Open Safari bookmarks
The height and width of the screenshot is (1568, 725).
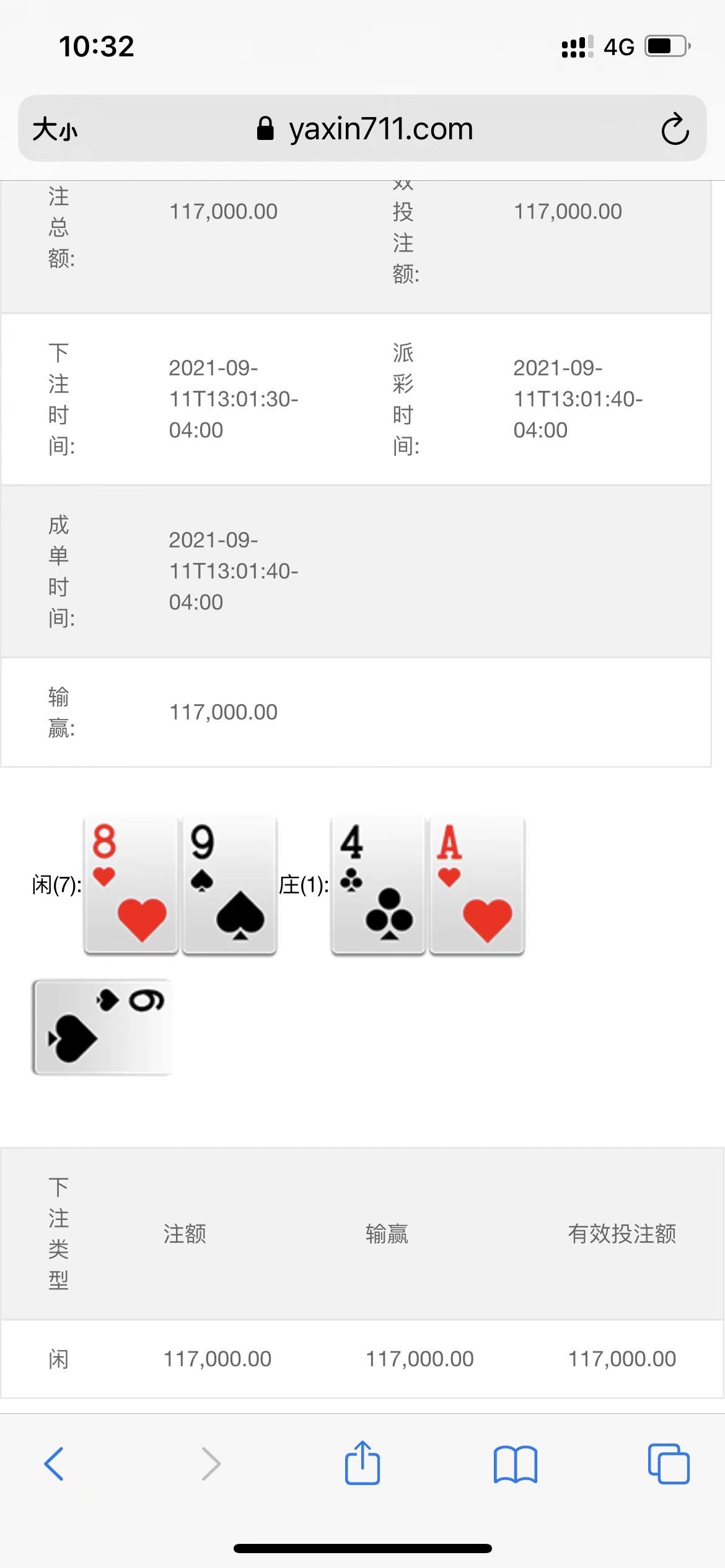[x=515, y=1464]
